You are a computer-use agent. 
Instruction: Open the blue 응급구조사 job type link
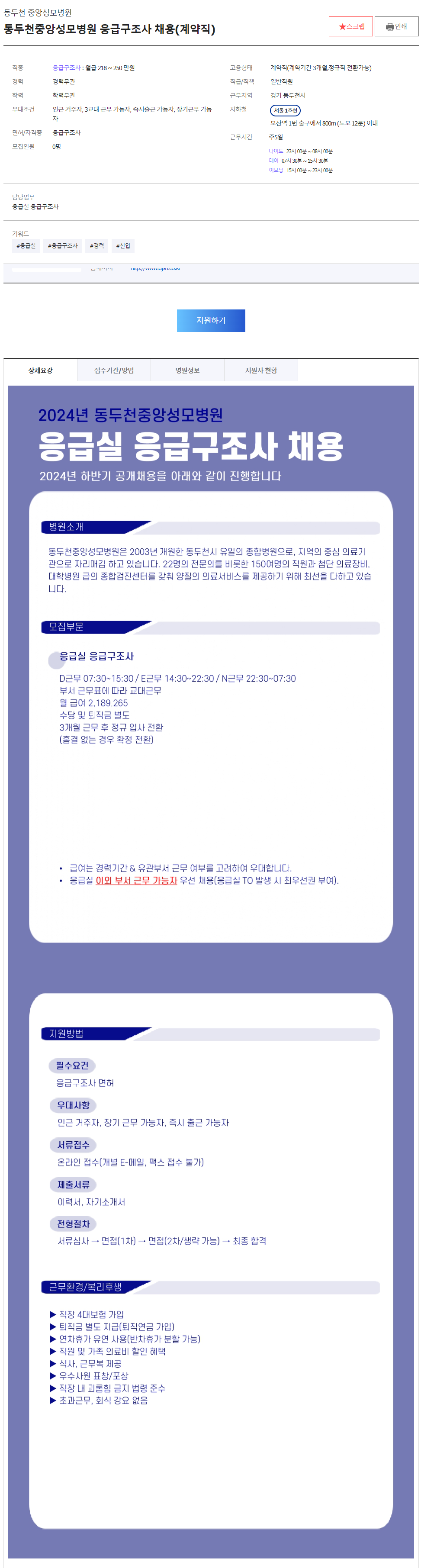click(x=66, y=68)
